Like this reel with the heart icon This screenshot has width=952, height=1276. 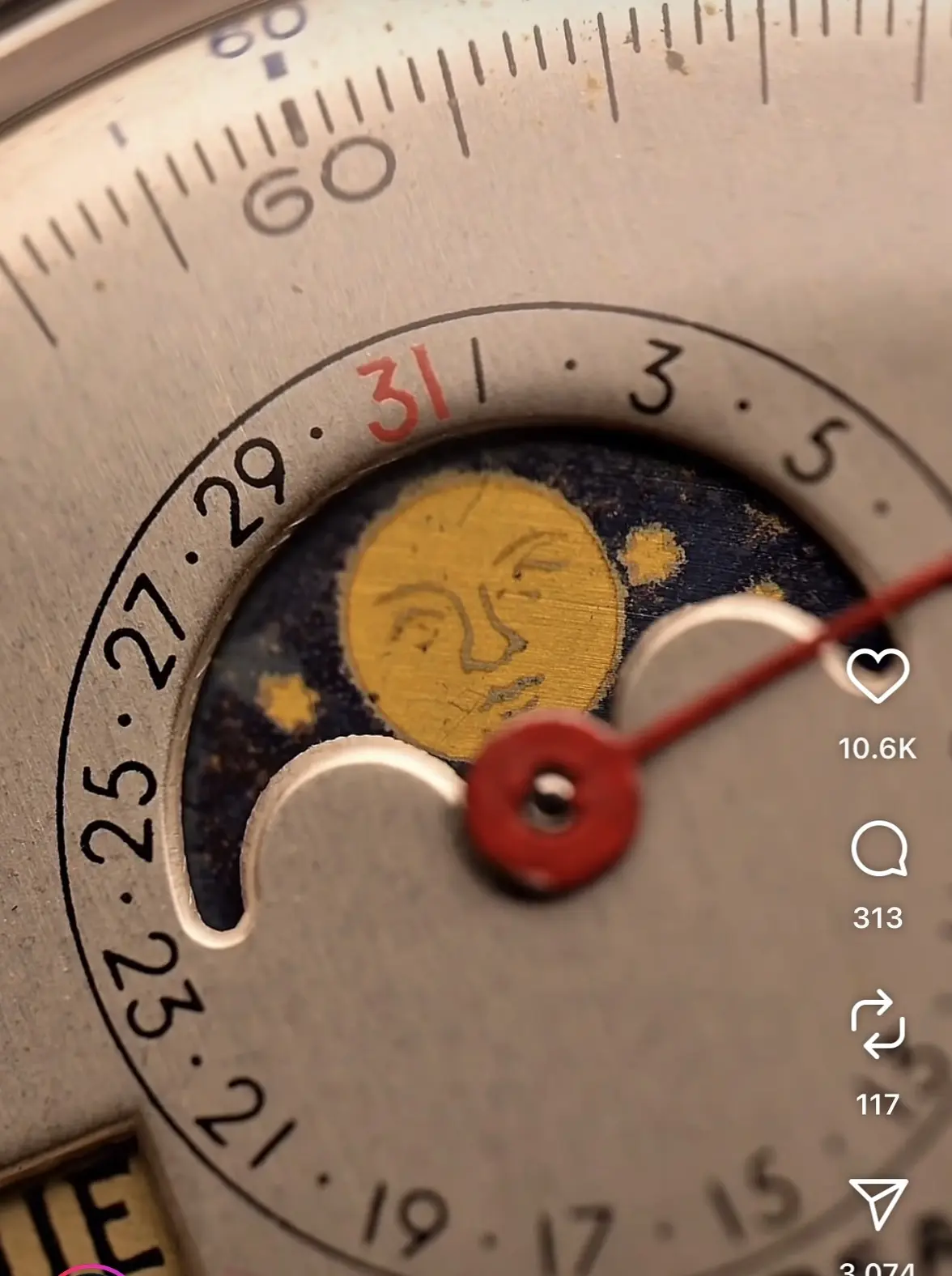(x=878, y=676)
